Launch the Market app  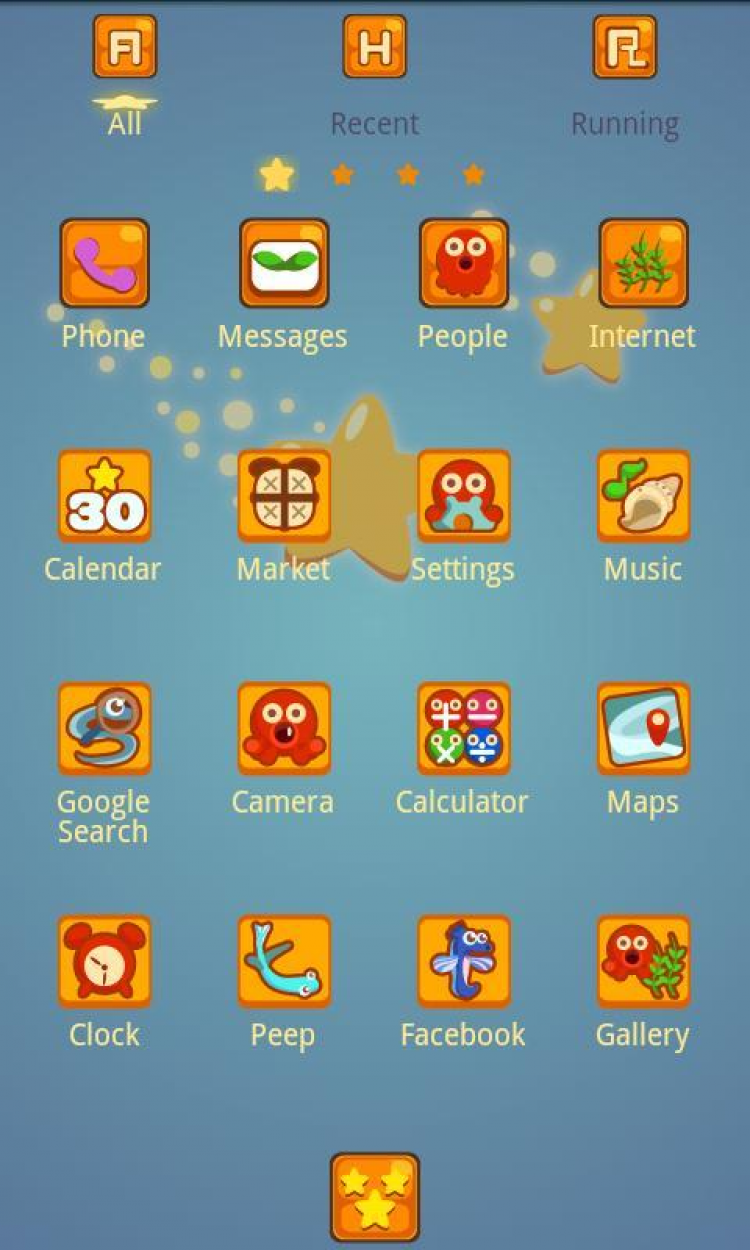tap(284, 496)
